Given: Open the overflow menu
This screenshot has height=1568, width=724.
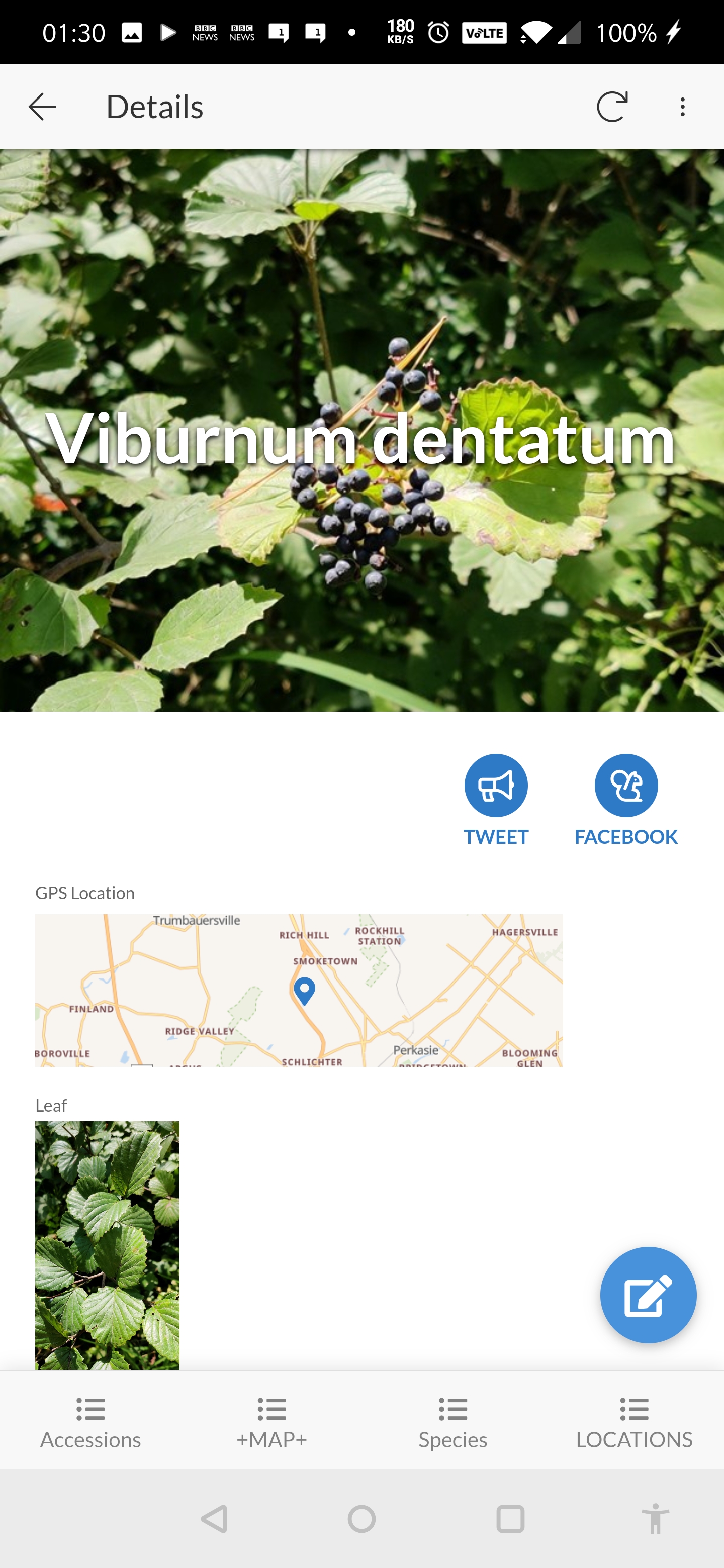Looking at the screenshot, I should [x=682, y=107].
